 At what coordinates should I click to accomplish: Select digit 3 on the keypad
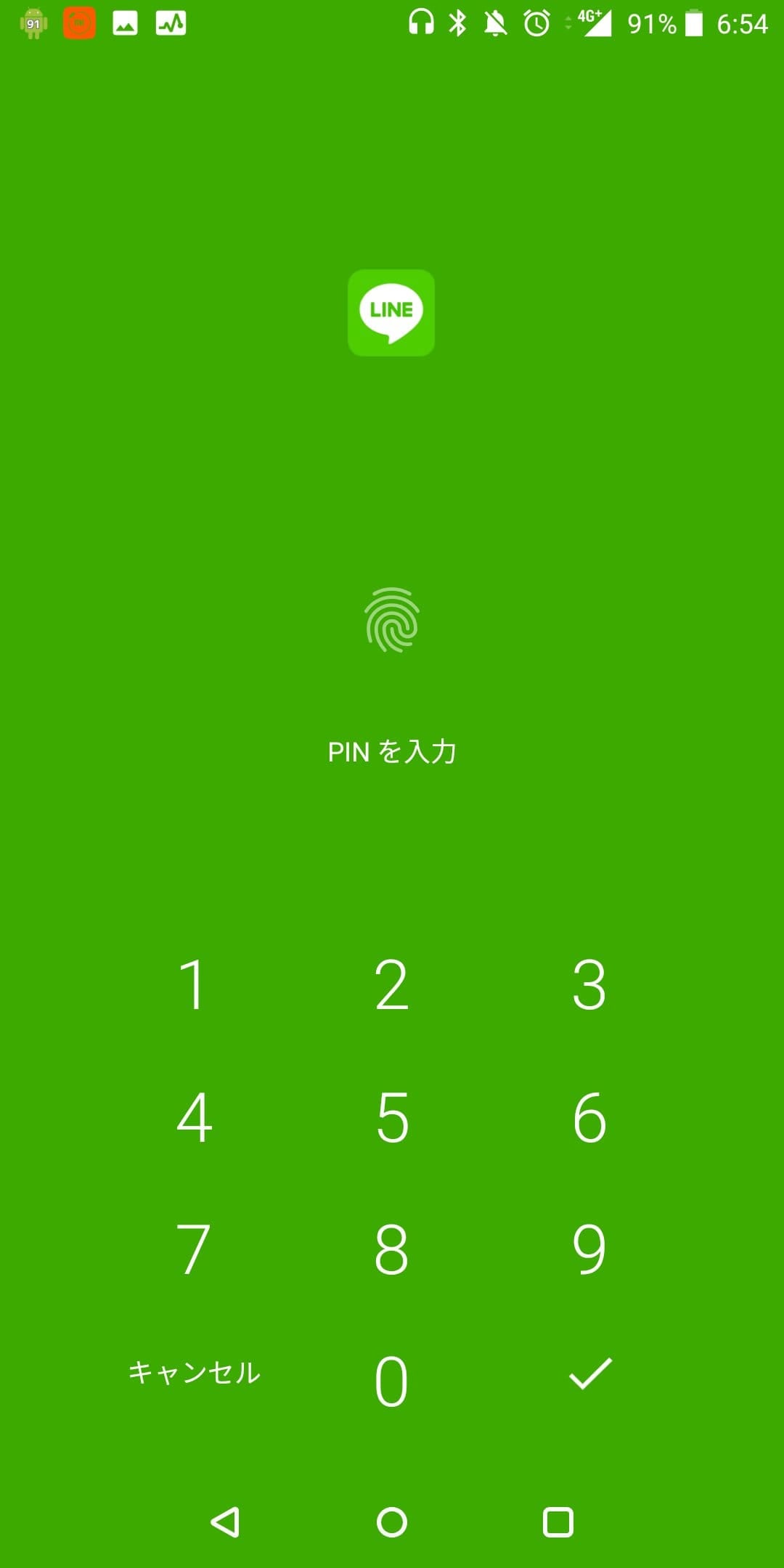tap(589, 984)
